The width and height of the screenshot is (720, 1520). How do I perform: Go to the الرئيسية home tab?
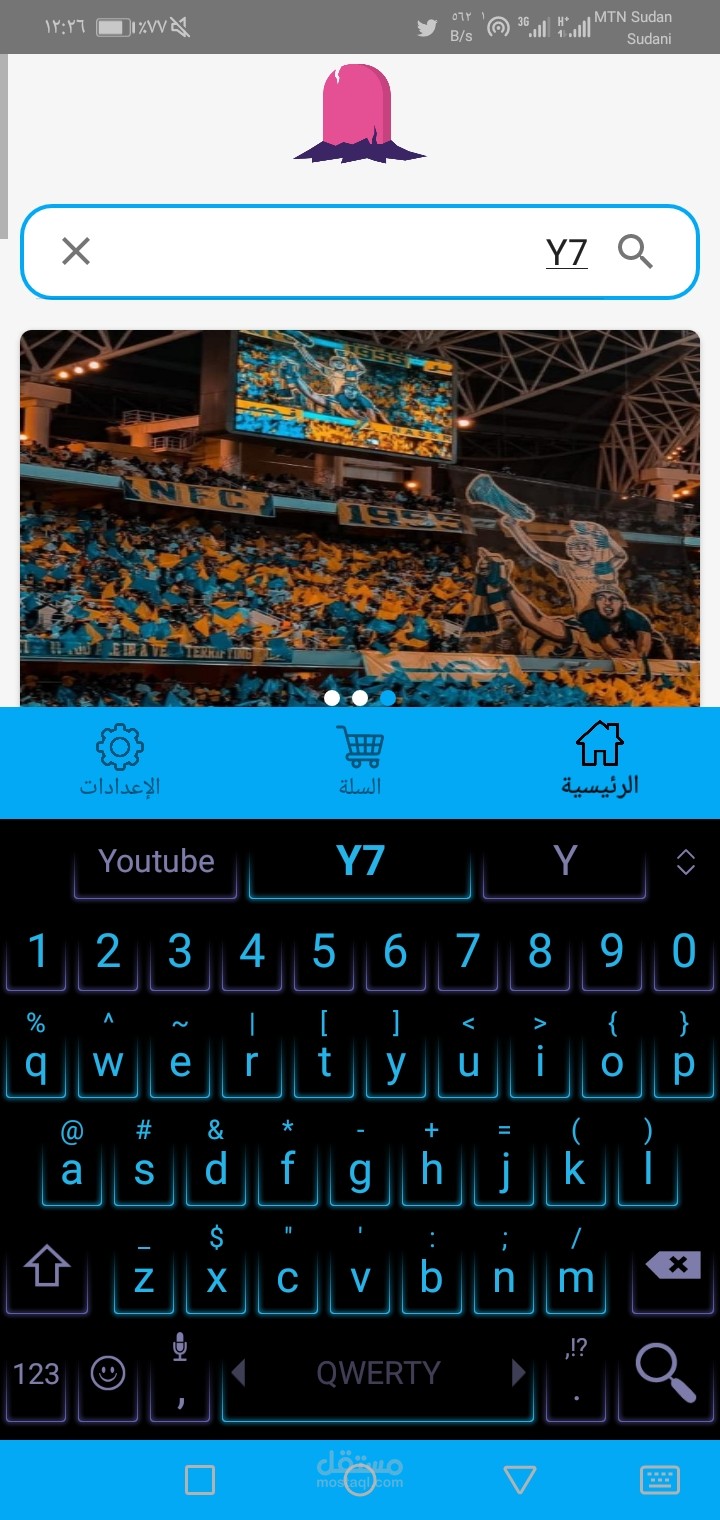599,762
